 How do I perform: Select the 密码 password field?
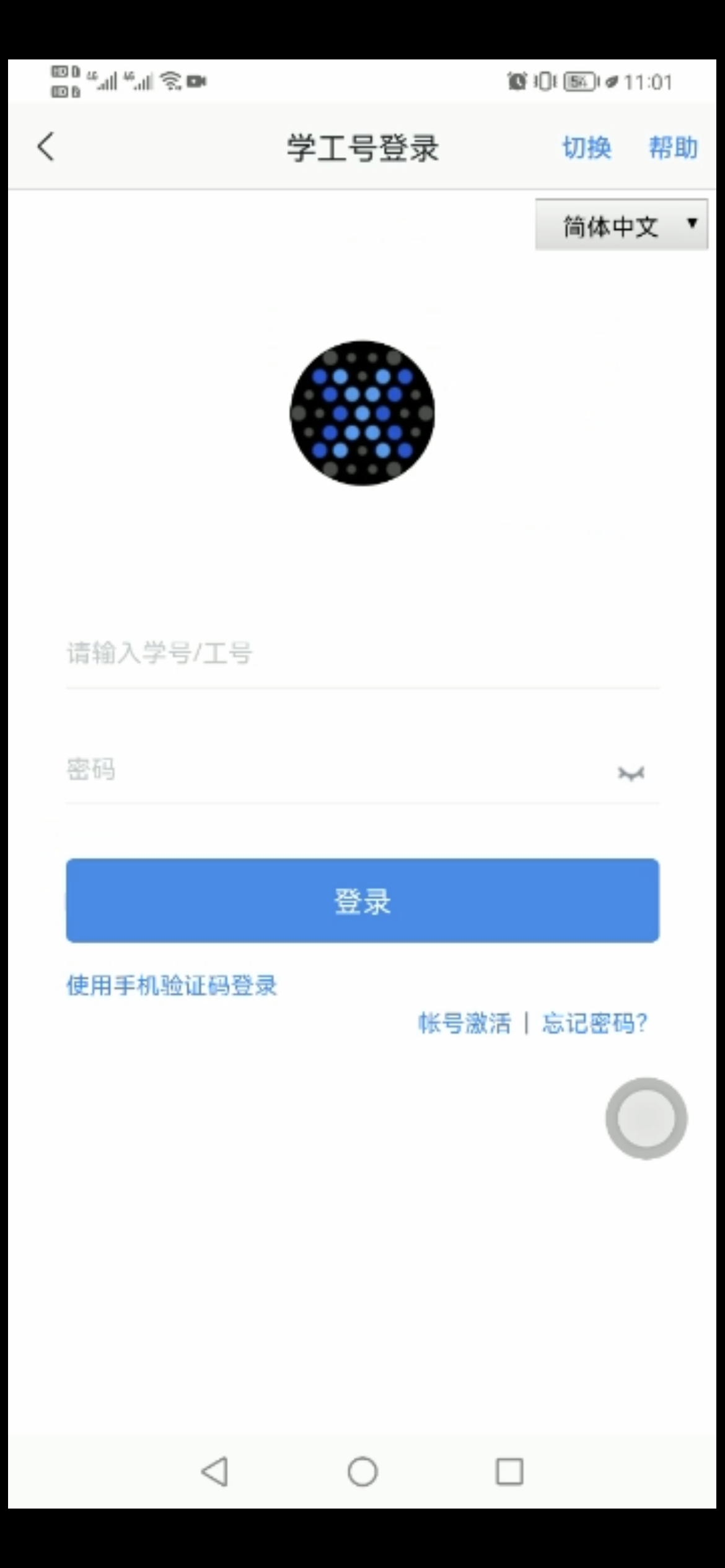click(x=335, y=770)
